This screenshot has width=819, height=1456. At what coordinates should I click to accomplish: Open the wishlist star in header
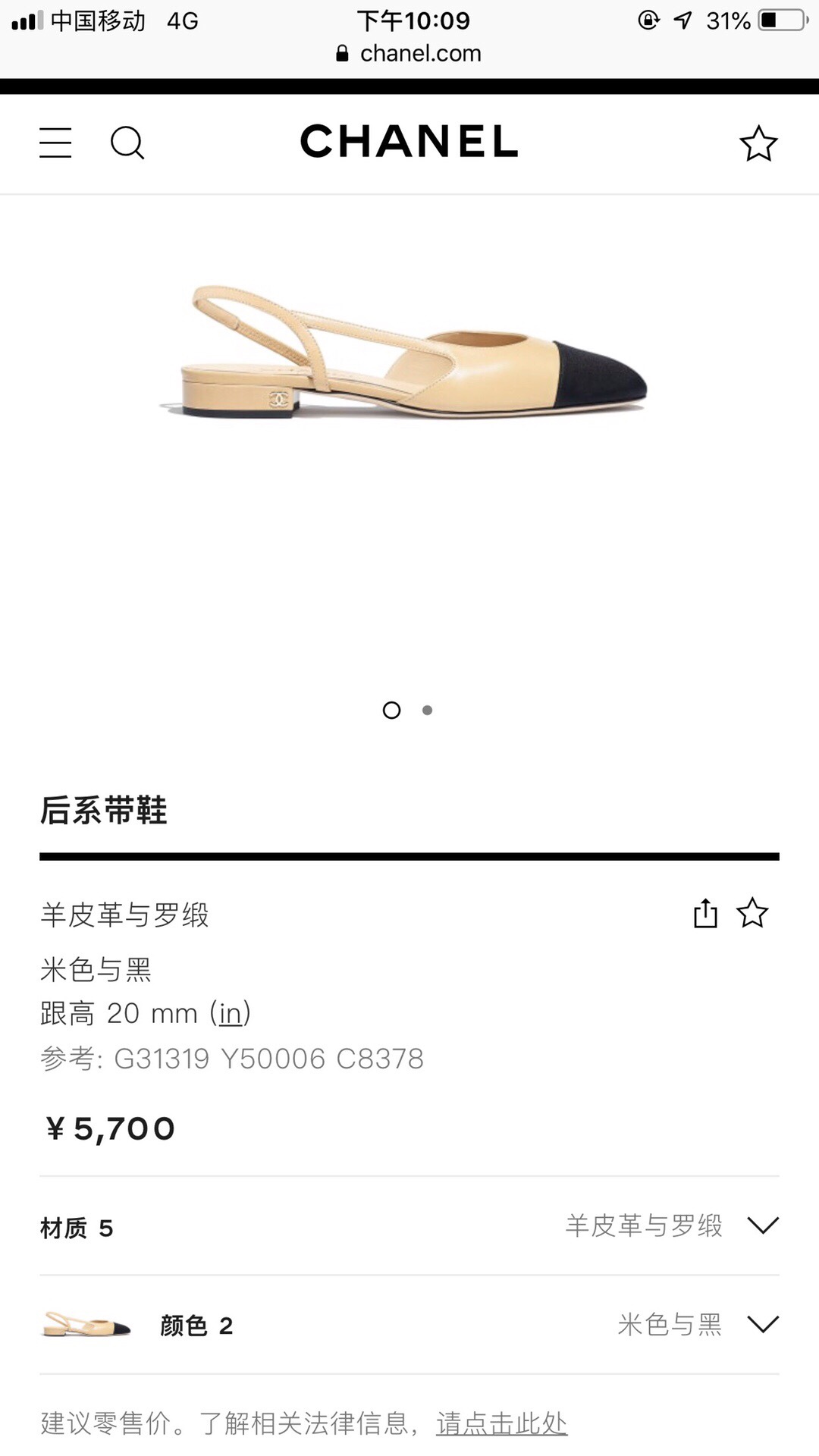pyautogui.click(x=758, y=143)
